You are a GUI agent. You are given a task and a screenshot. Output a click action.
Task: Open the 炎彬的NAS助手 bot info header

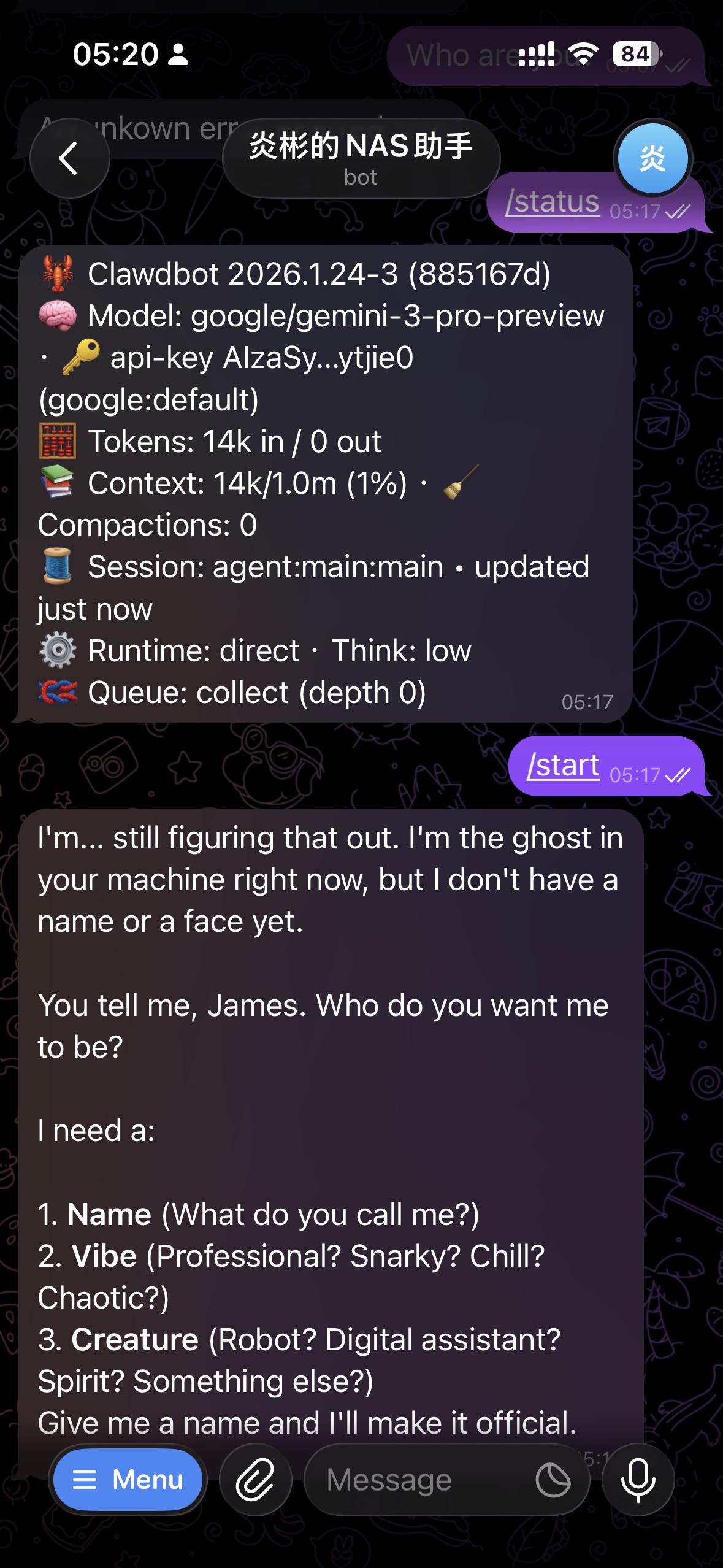(x=361, y=158)
